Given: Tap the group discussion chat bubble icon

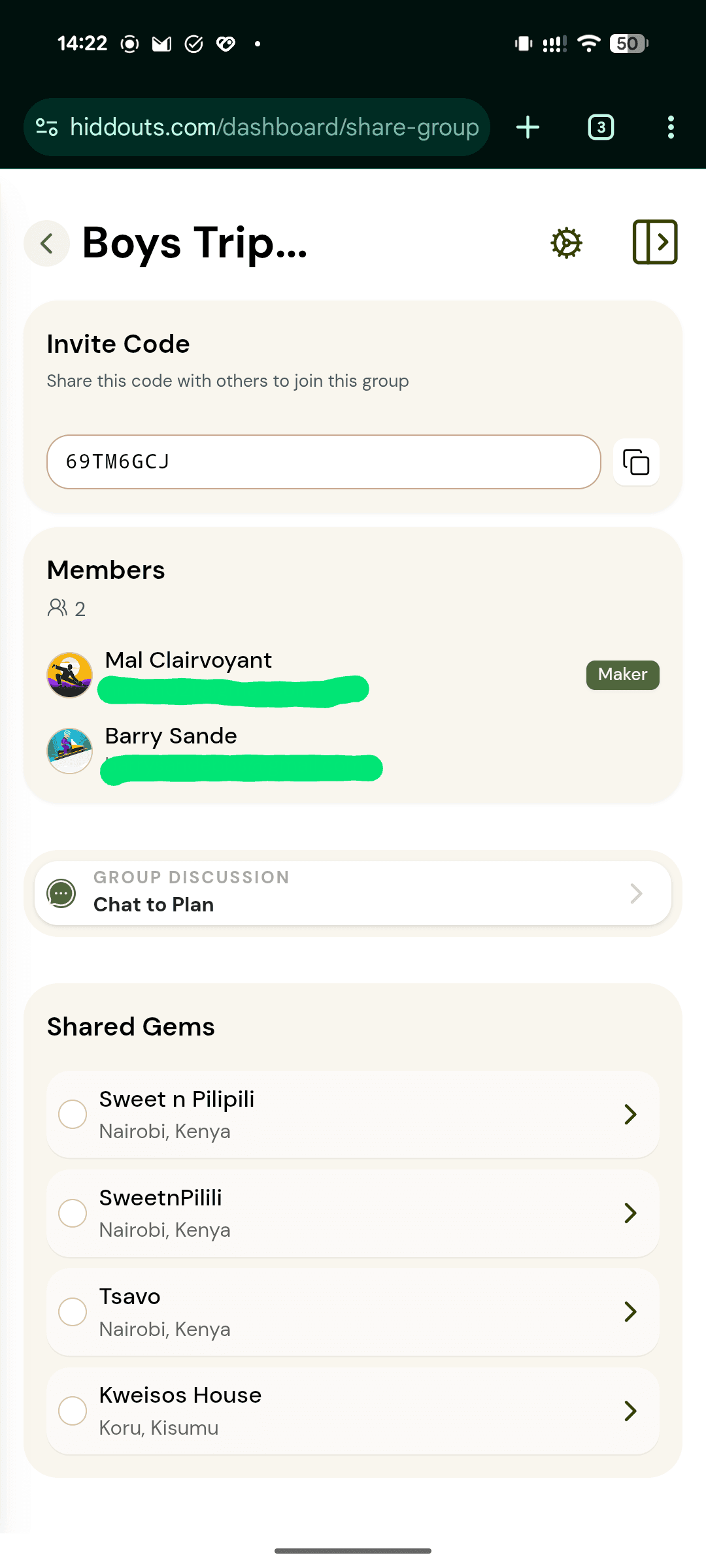Looking at the screenshot, I should coord(61,892).
